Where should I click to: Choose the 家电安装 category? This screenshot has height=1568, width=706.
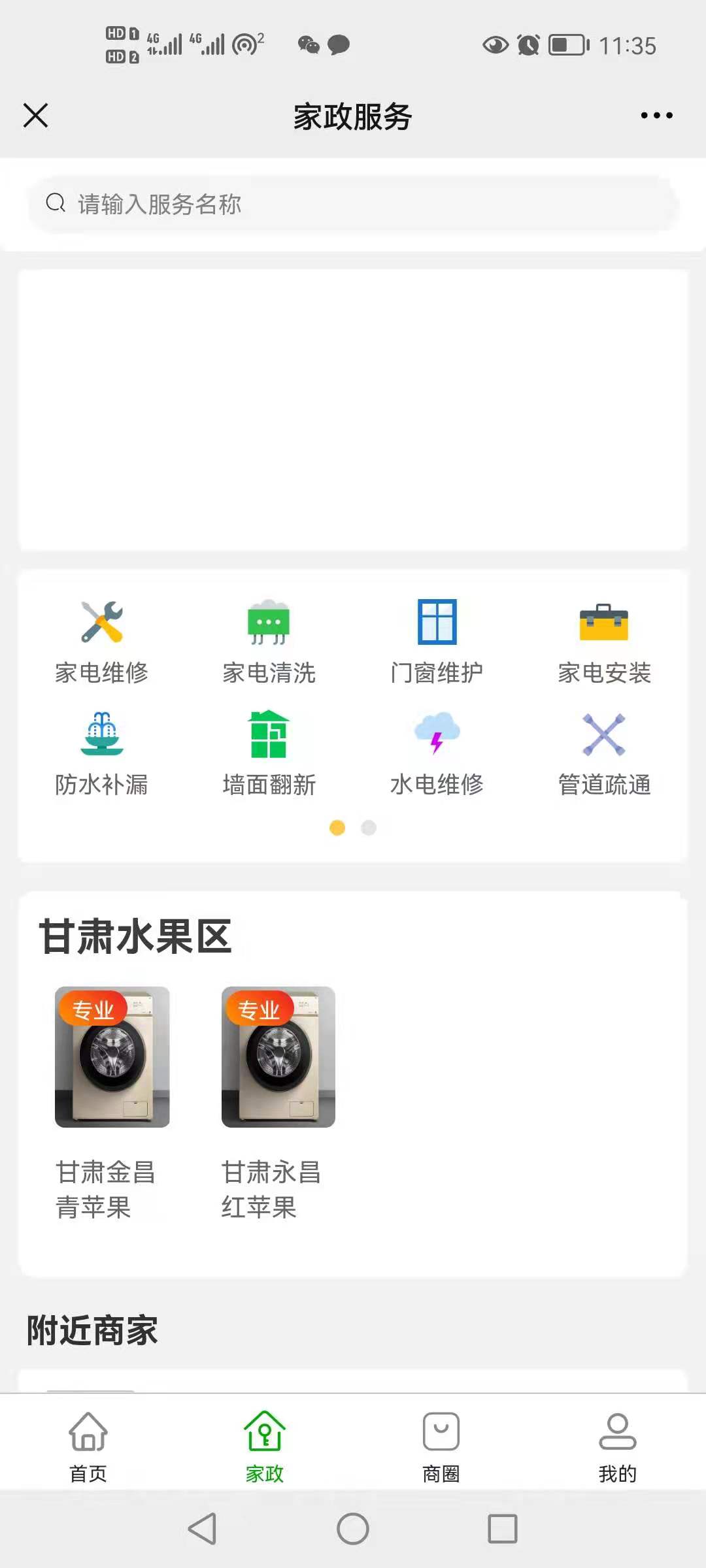click(604, 642)
